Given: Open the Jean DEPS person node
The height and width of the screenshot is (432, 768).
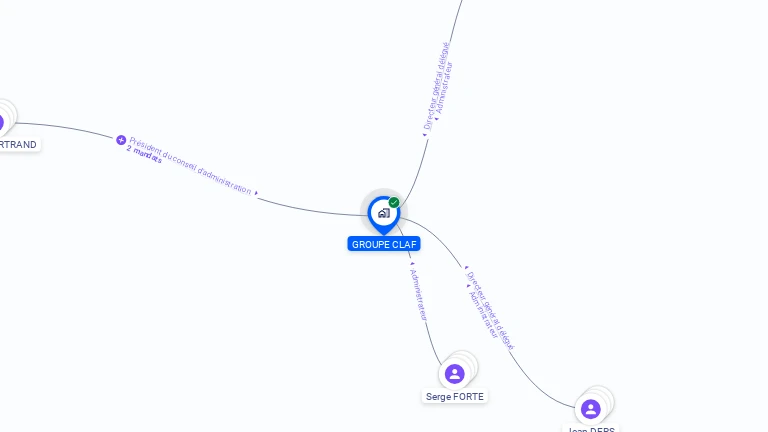Looking at the screenshot, I should tap(591, 409).
